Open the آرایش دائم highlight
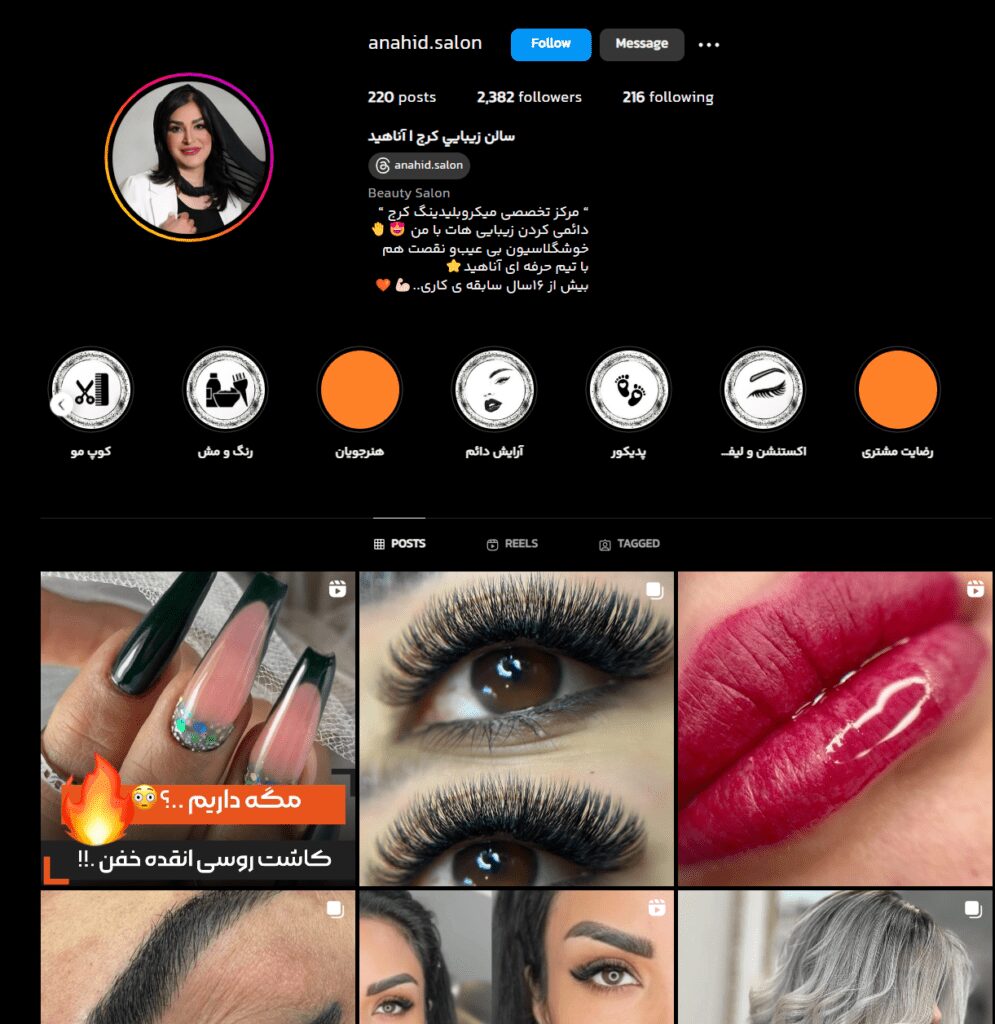 tap(494, 390)
